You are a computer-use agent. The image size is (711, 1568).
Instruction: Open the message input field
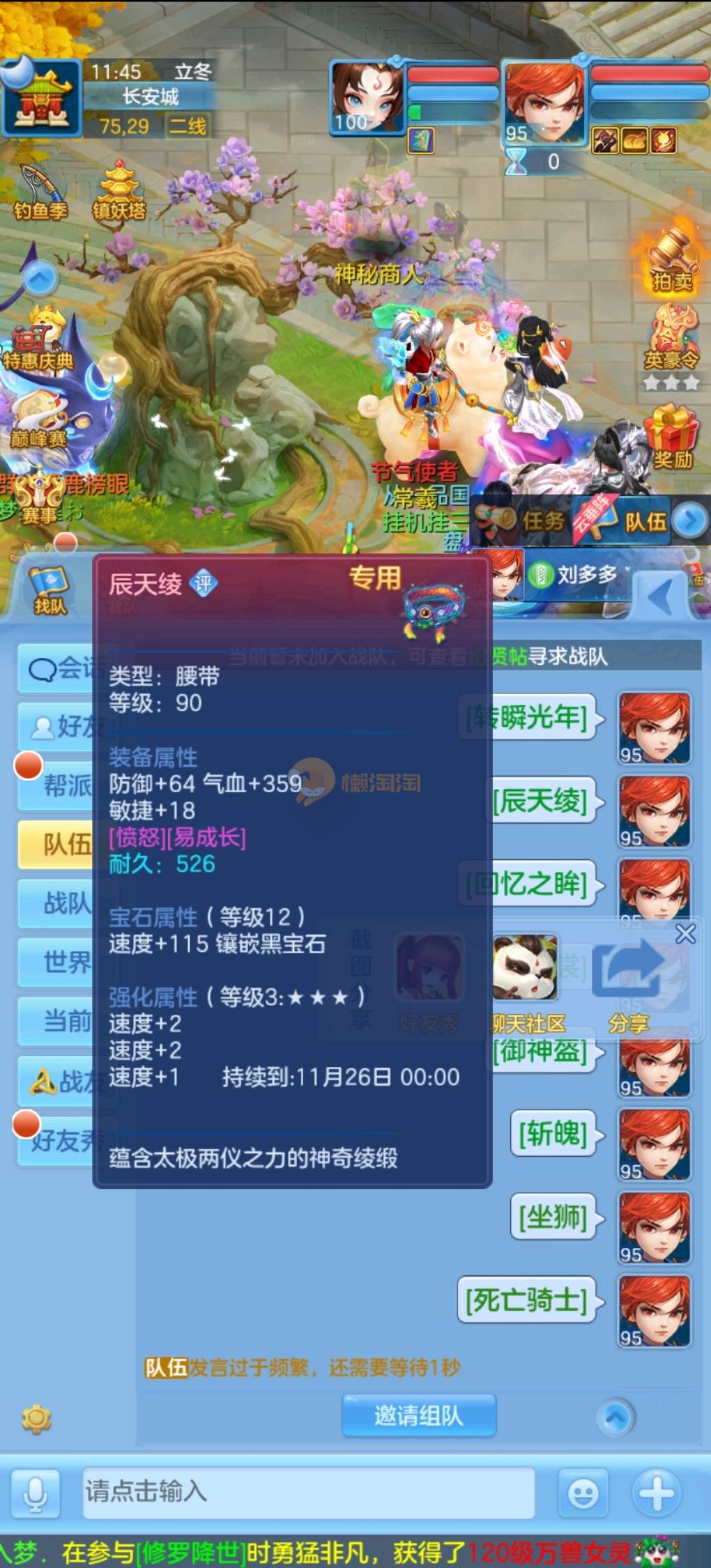coord(308,1492)
